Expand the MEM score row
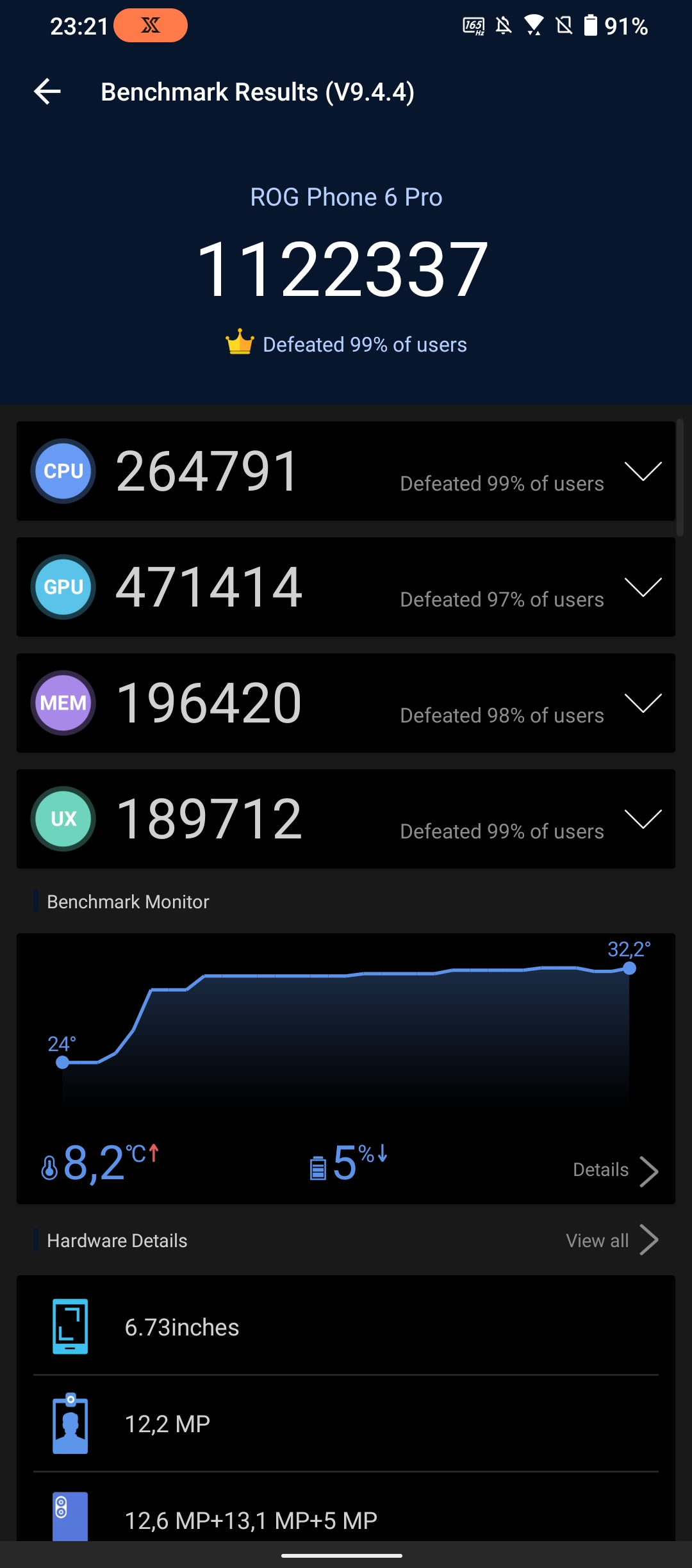The image size is (692, 1568). pos(643,703)
